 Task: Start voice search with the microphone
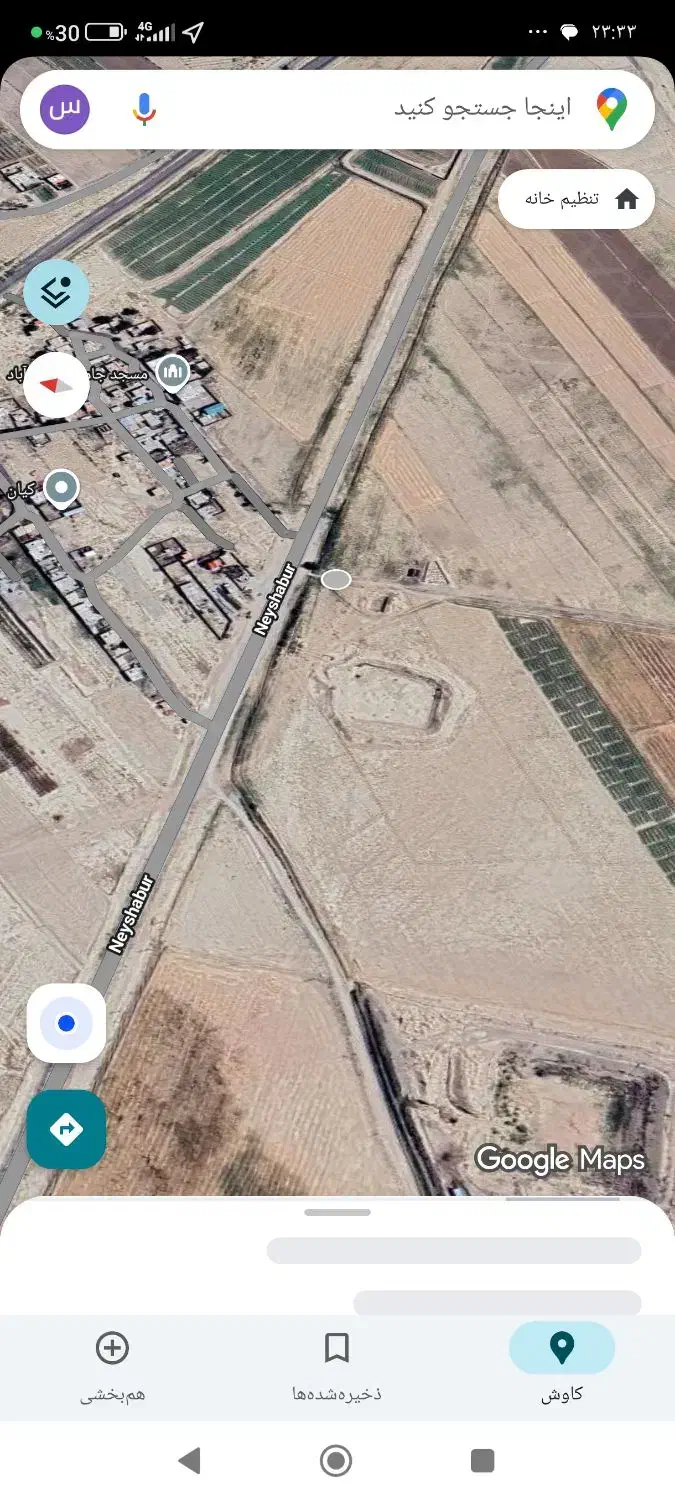(x=145, y=109)
